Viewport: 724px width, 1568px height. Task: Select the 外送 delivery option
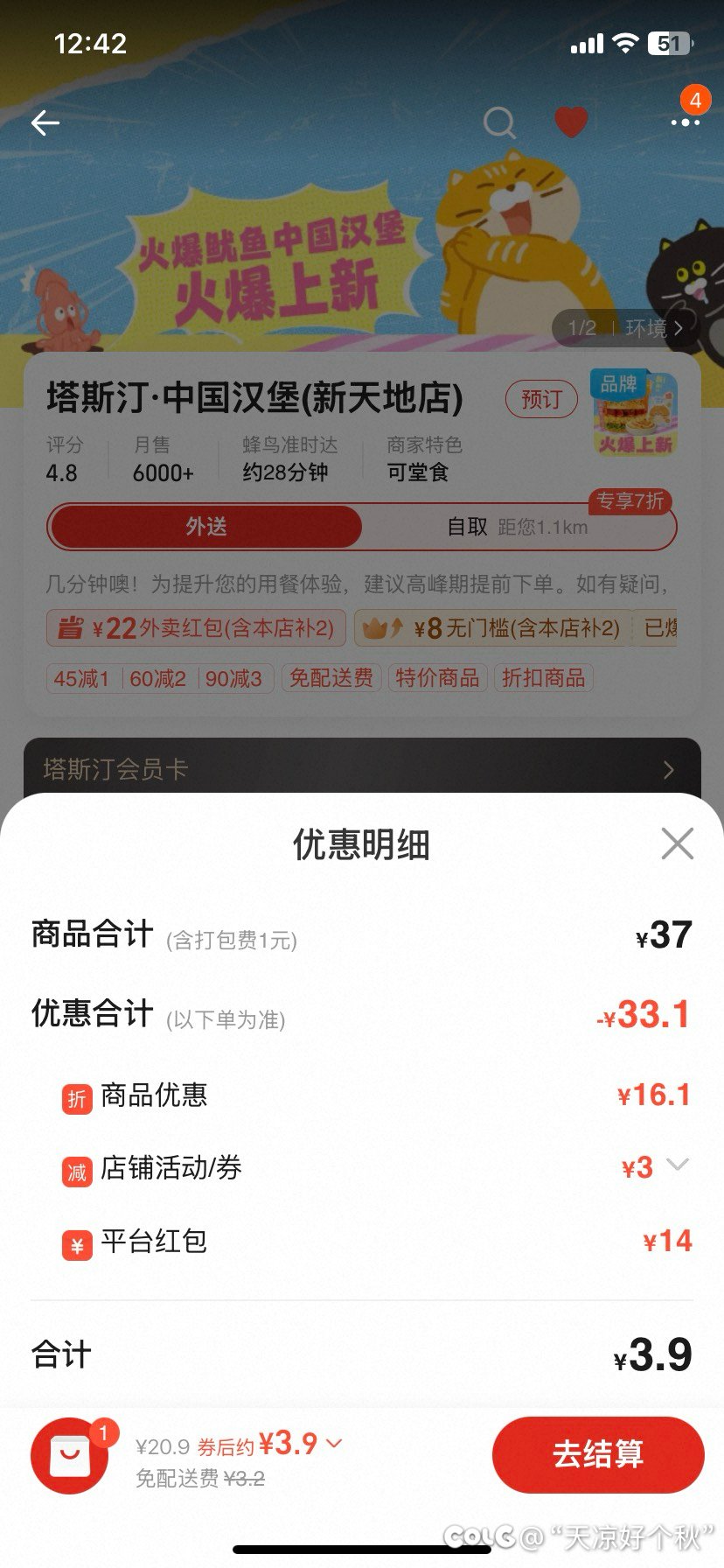(x=206, y=527)
